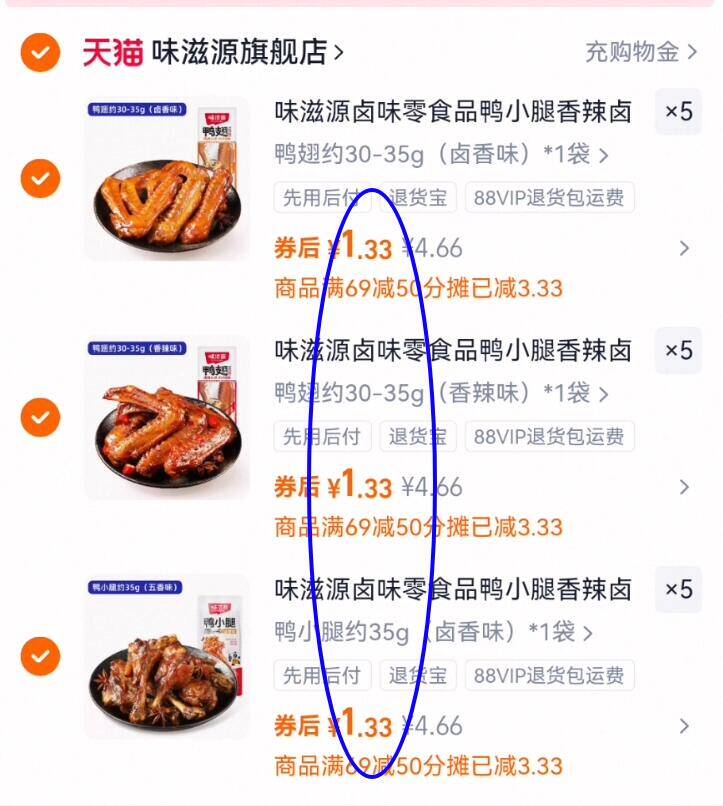This screenshot has height=806, width=723.
Task: Open the 味滋源旗舰店 store page
Action: [x=245, y=52]
